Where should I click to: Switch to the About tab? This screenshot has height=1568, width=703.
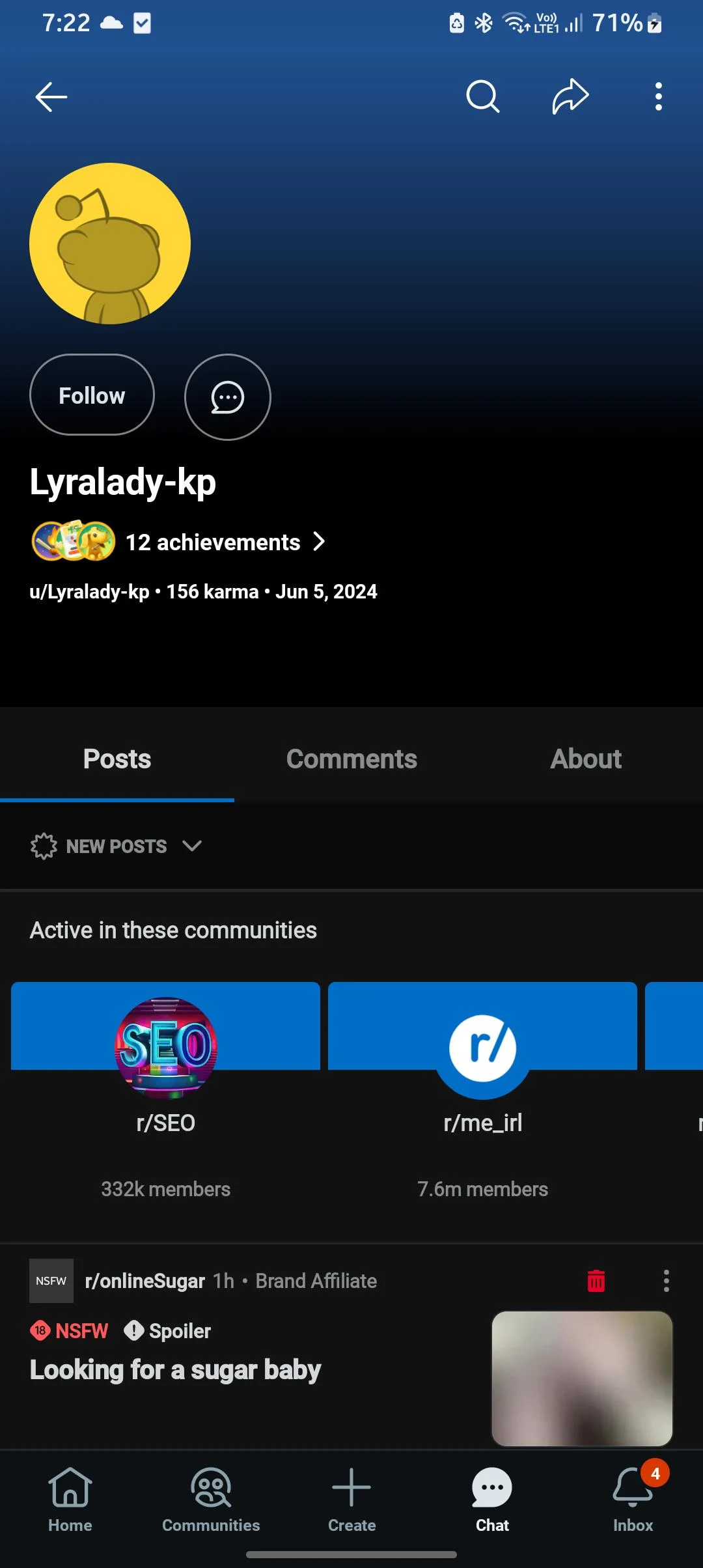click(586, 759)
